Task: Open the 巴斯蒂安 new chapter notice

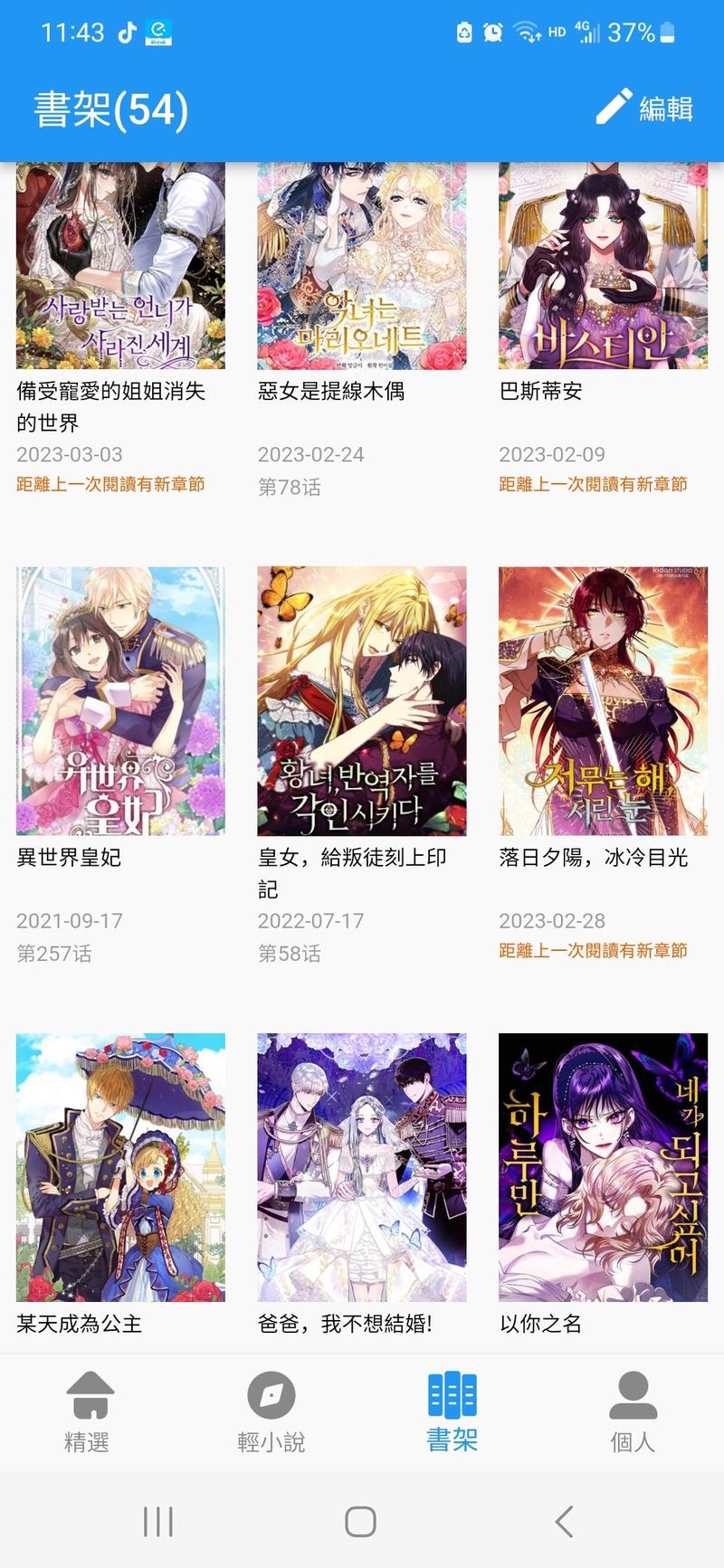Action: tap(593, 486)
